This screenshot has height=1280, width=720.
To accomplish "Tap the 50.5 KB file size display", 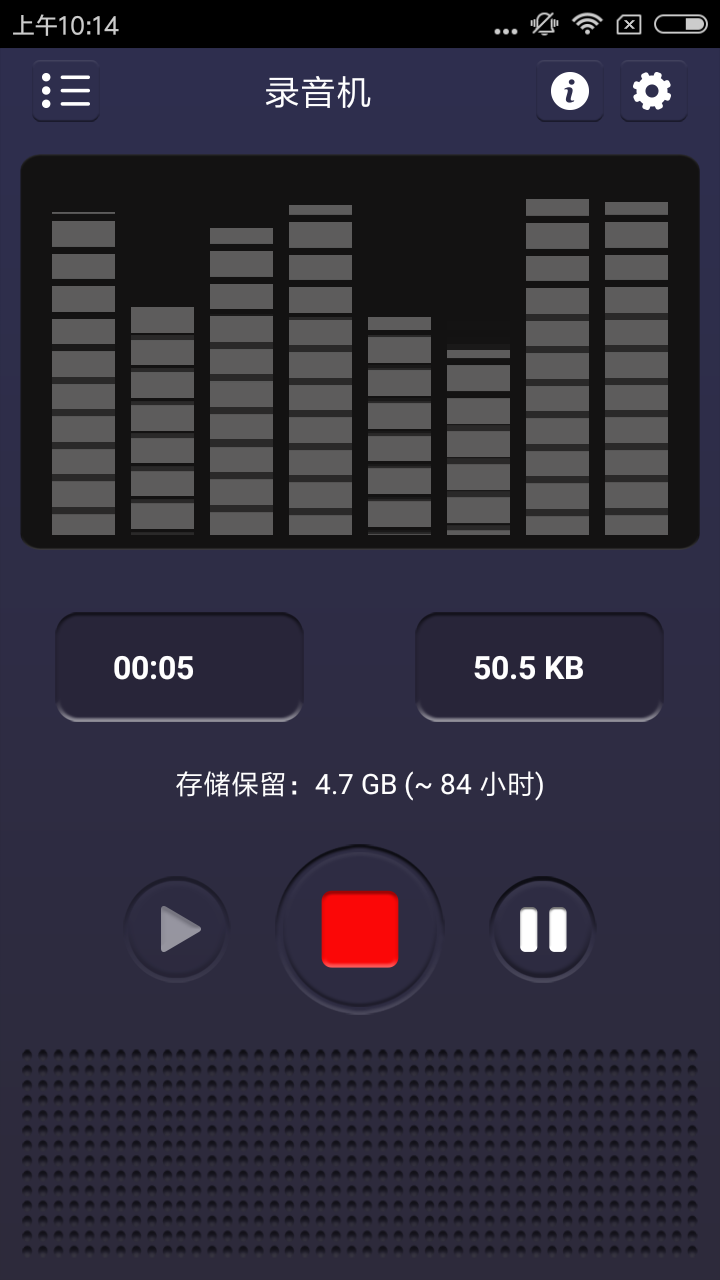I will tap(539, 667).
